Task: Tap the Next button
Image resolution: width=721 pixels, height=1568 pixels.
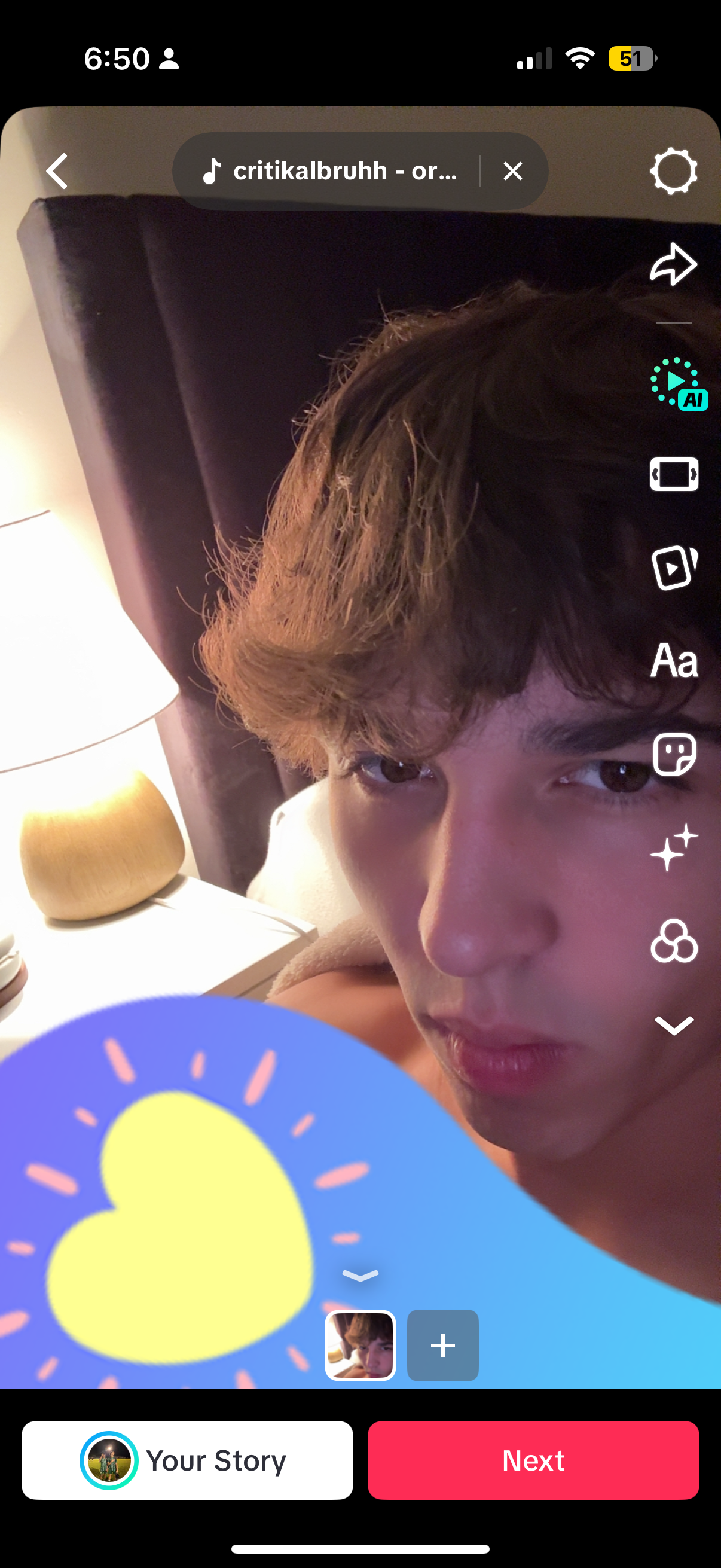Action: pos(533,1460)
